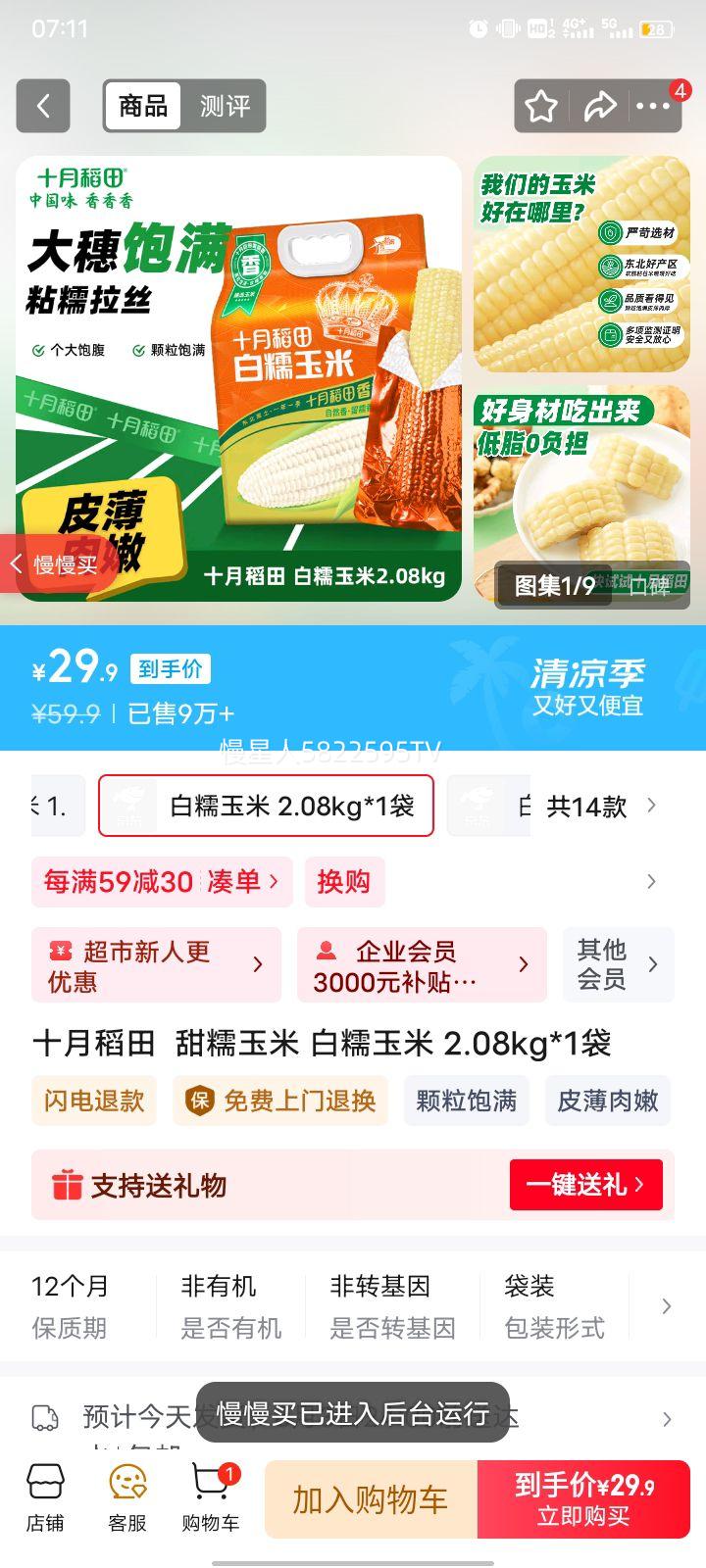
Task: Expand 共14款 to view all variants
Action: coord(588,806)
